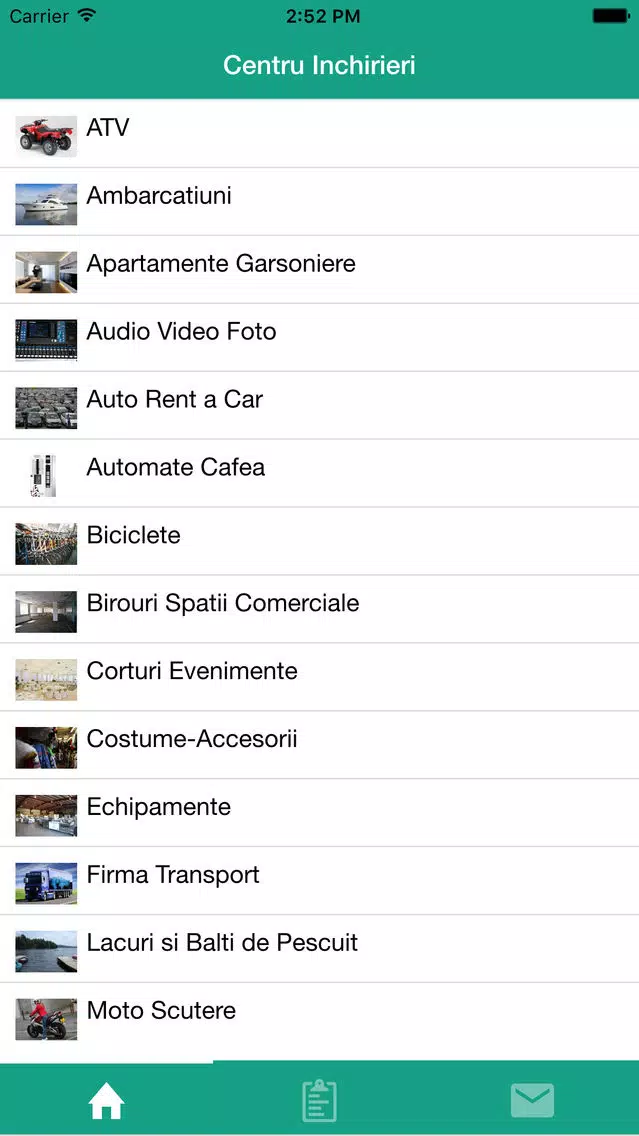
Task: Open Lacuri si Balti de Pescuit
Action: (x=320, y=948)
